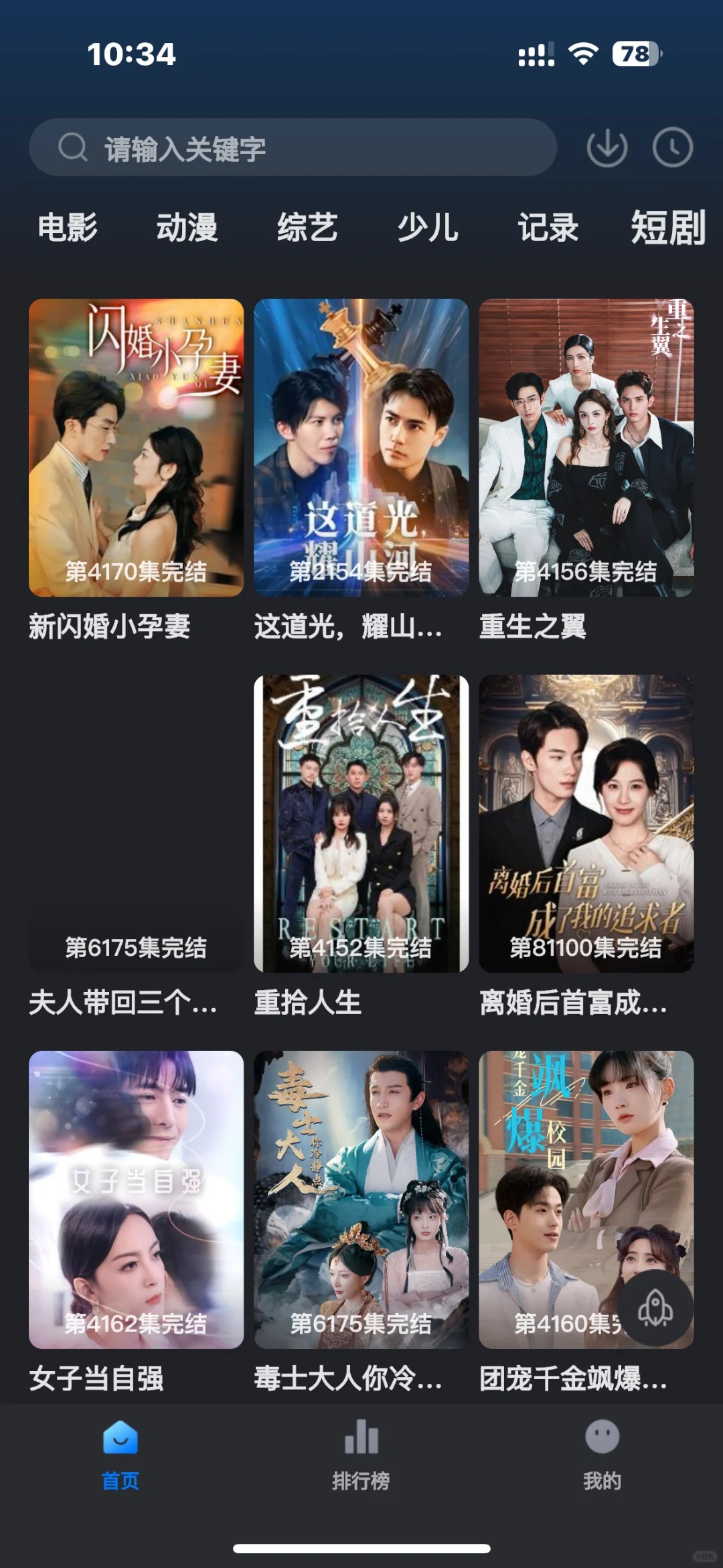Switch to the 记录 tab
The height and width of the screenshot is (1568, 723).
(x=548, y=228)
